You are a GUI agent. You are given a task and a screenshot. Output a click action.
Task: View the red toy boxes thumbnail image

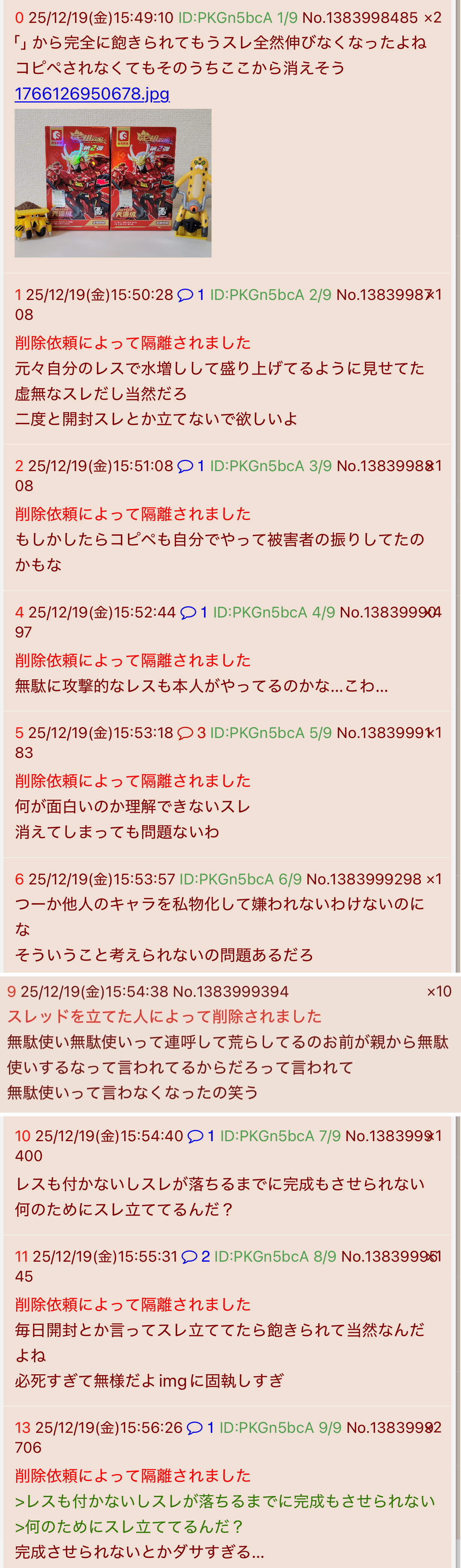tap(113, 183)
